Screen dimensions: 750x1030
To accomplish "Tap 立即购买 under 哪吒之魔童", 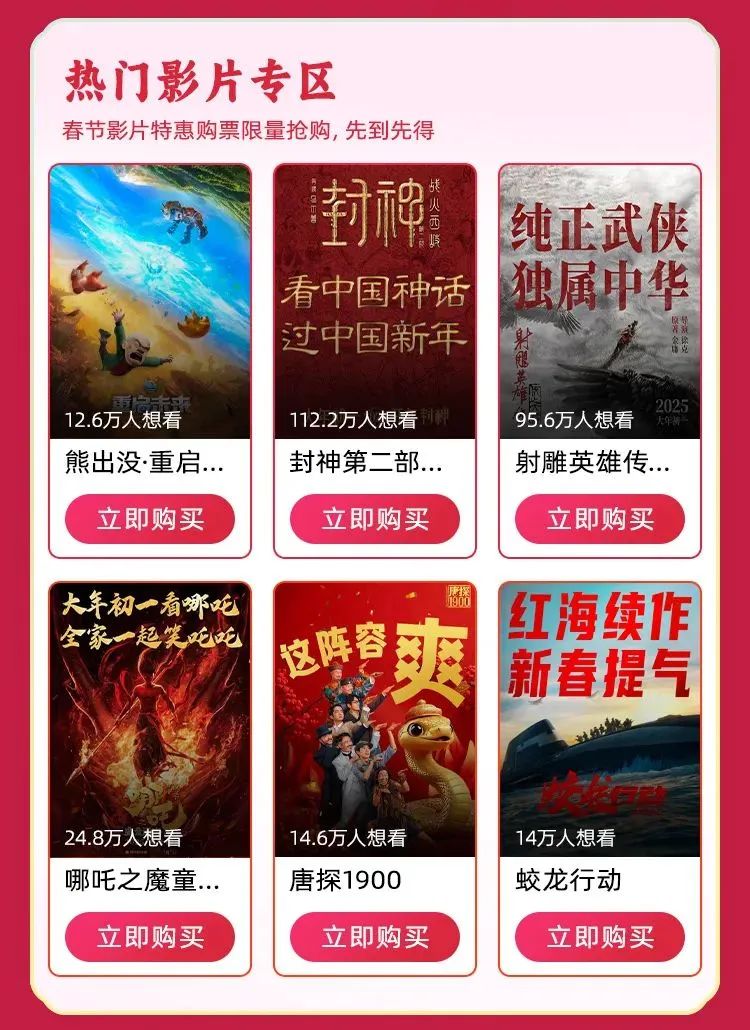I will tap(150, 937).
